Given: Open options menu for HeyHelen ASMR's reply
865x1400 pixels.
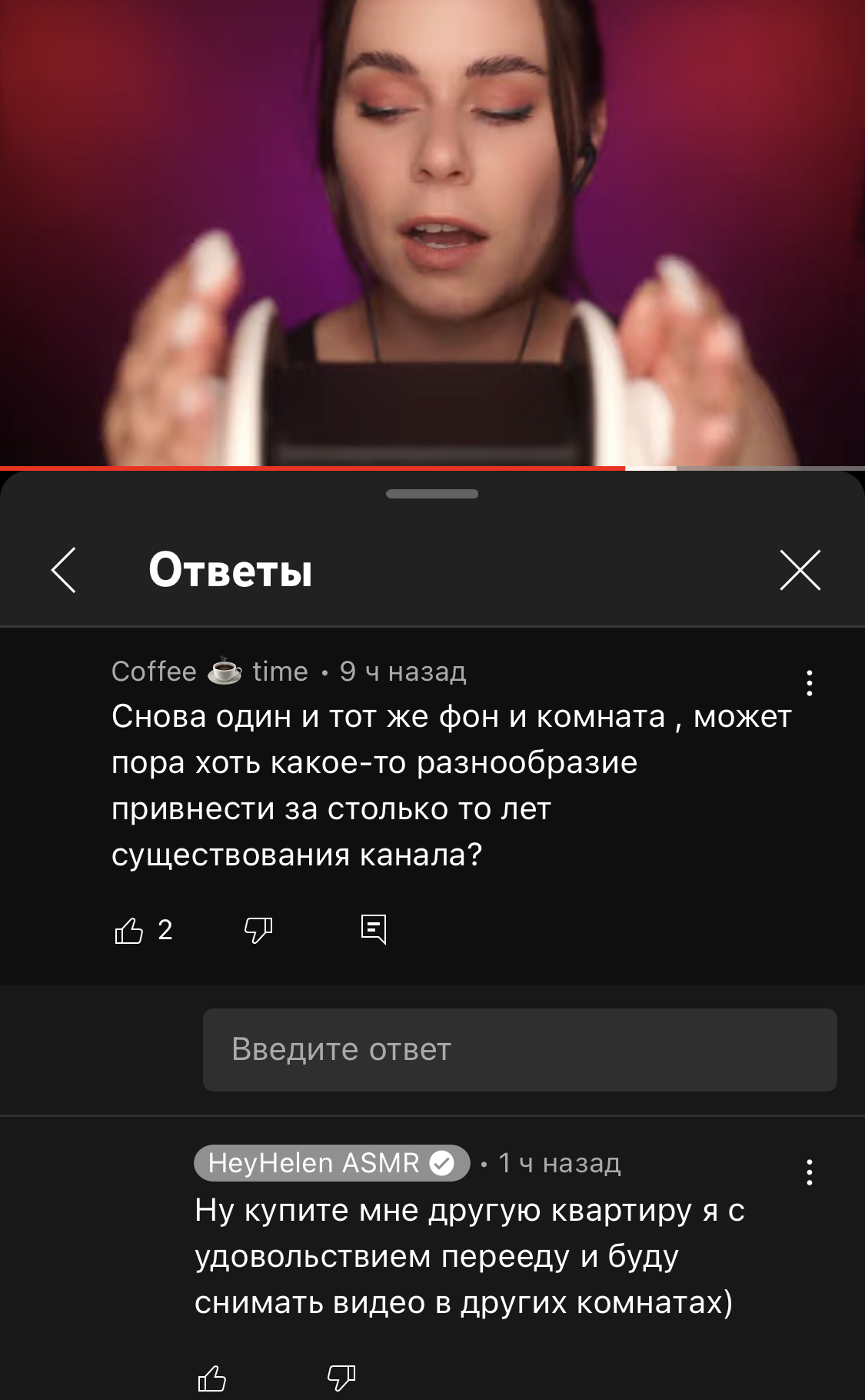Looking at the screenshot, I should point(809,1172).
